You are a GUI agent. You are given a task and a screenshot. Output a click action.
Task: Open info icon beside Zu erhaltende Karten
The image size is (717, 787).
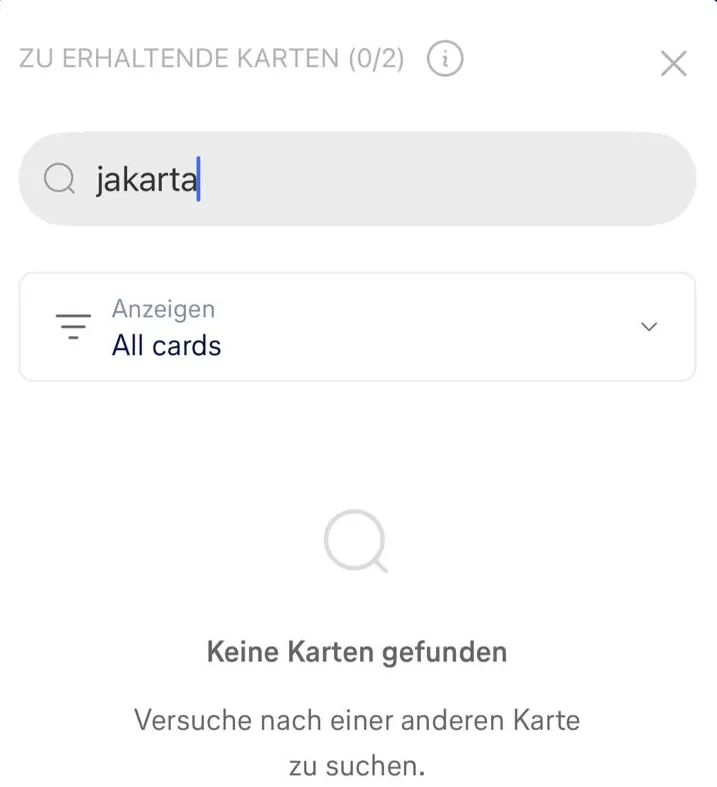click(x=445, y=60)
